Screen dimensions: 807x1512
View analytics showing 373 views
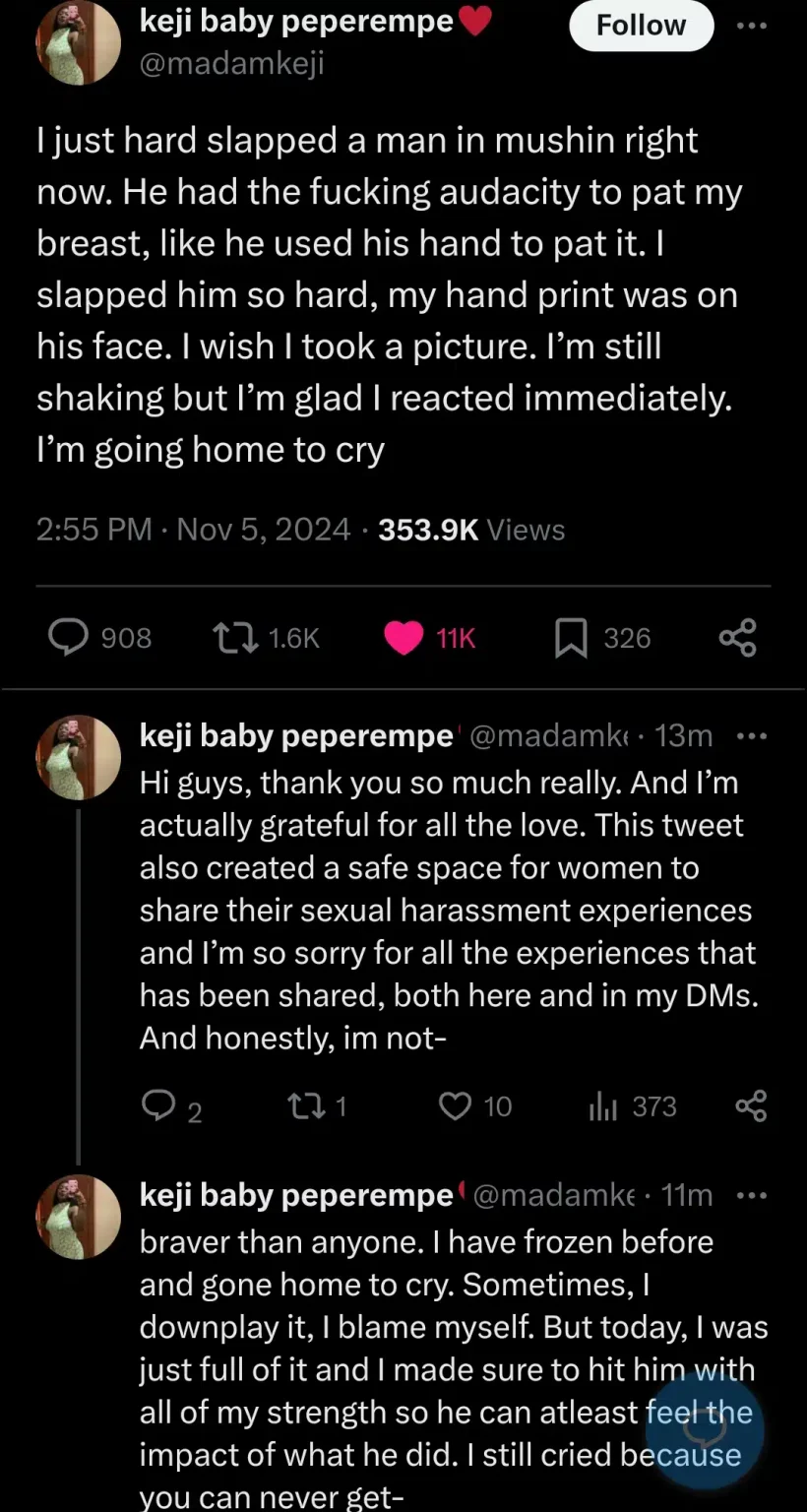coord(602,1106)
